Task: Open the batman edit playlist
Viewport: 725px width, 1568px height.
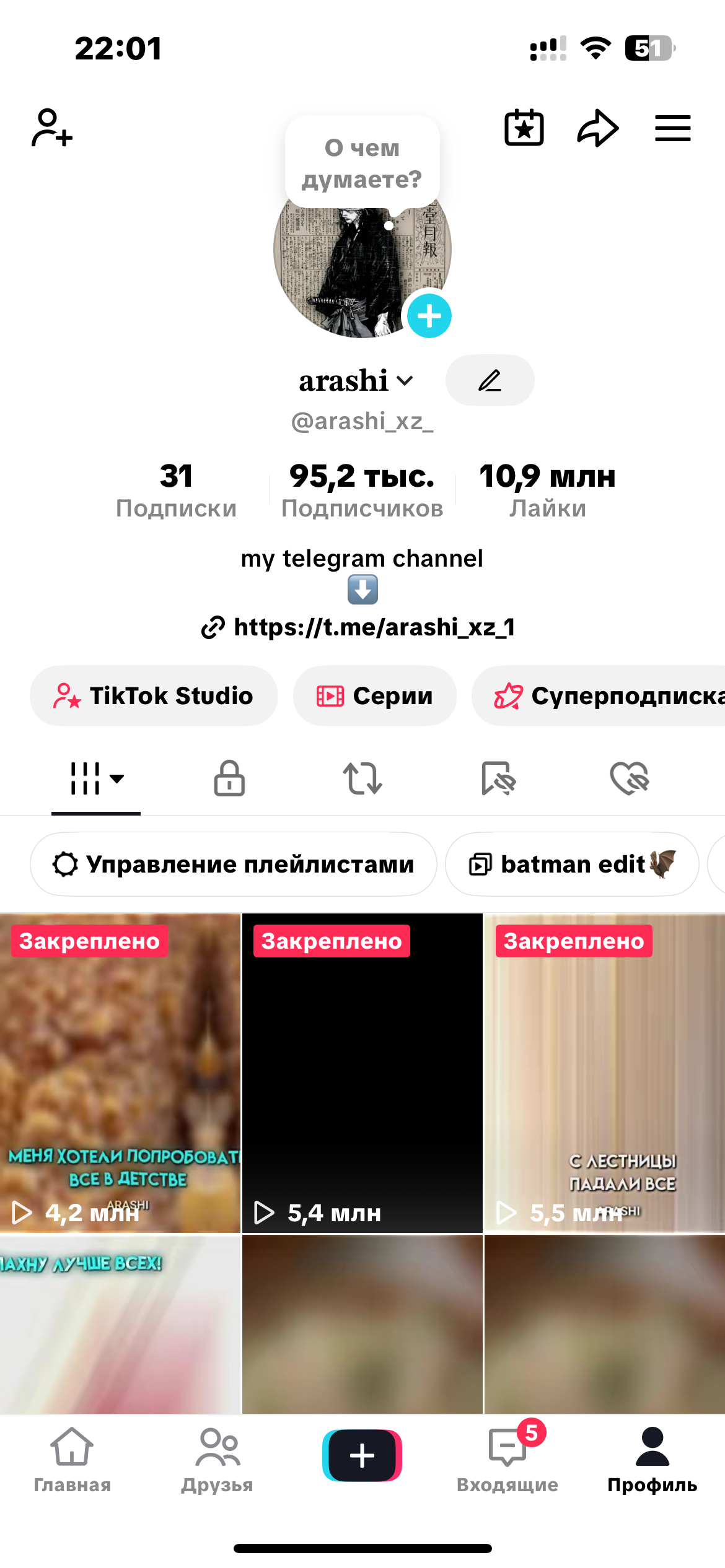Action: [x=572, y=864]
